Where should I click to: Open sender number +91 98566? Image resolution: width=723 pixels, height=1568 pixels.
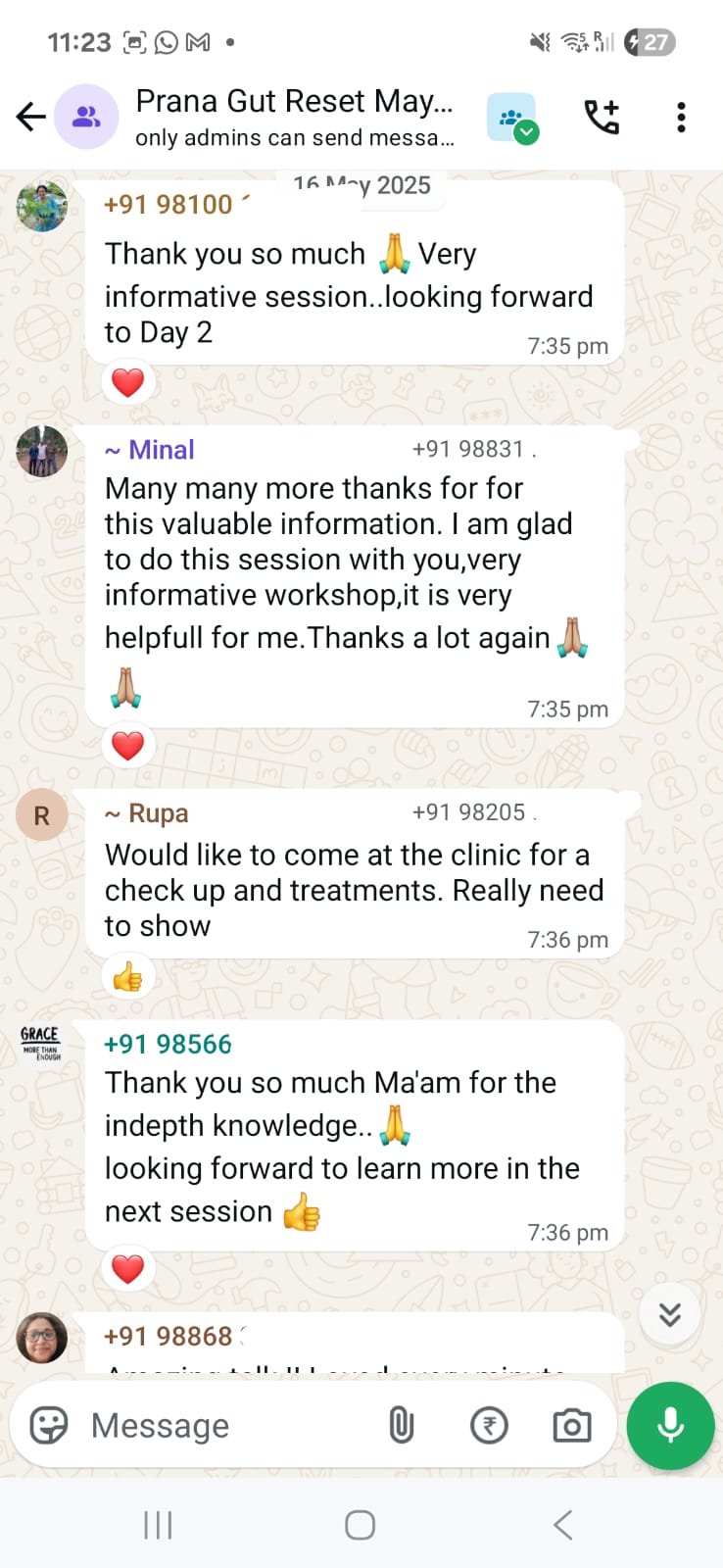pyautogui.click(x=168, y=1045)
